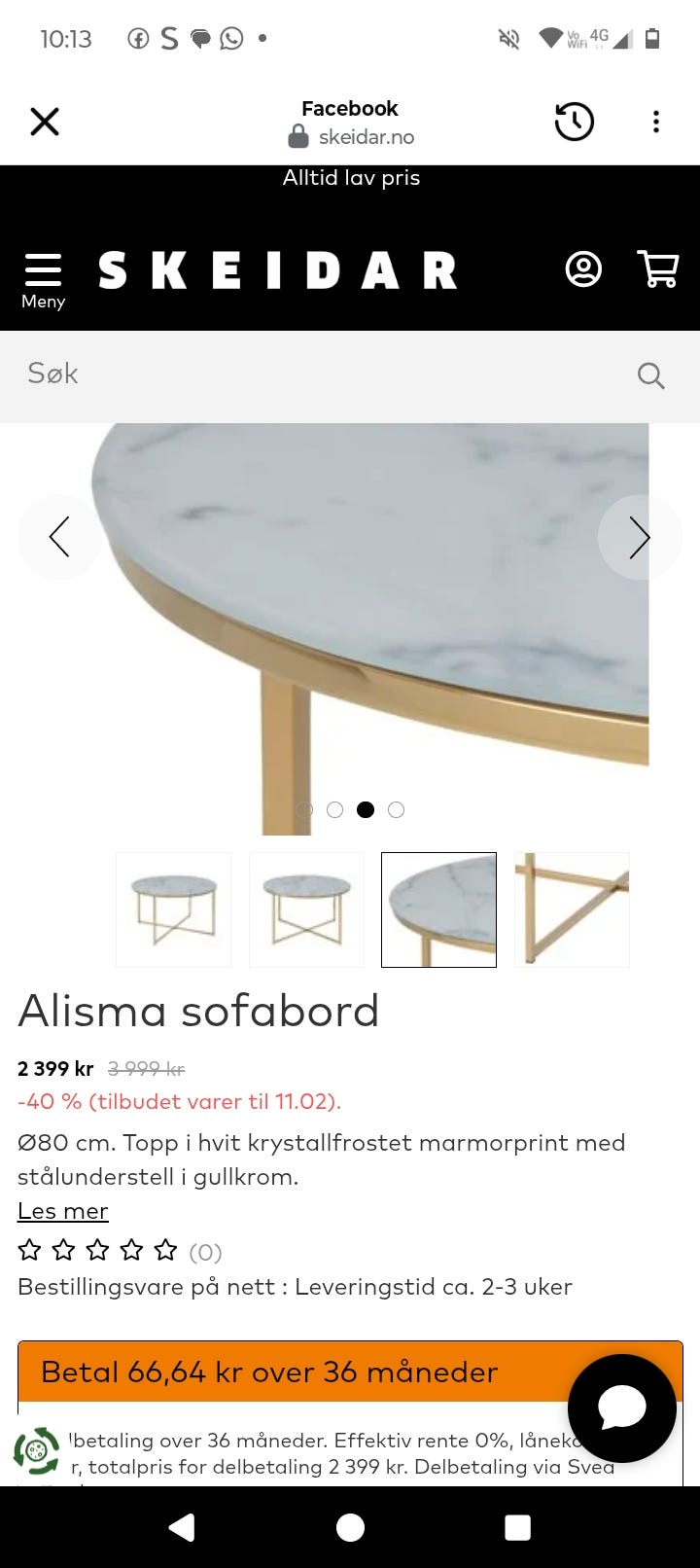Open the Skeidar menu via hamburger icon
The image size is (700, 1568).
[x=43, y=269]
